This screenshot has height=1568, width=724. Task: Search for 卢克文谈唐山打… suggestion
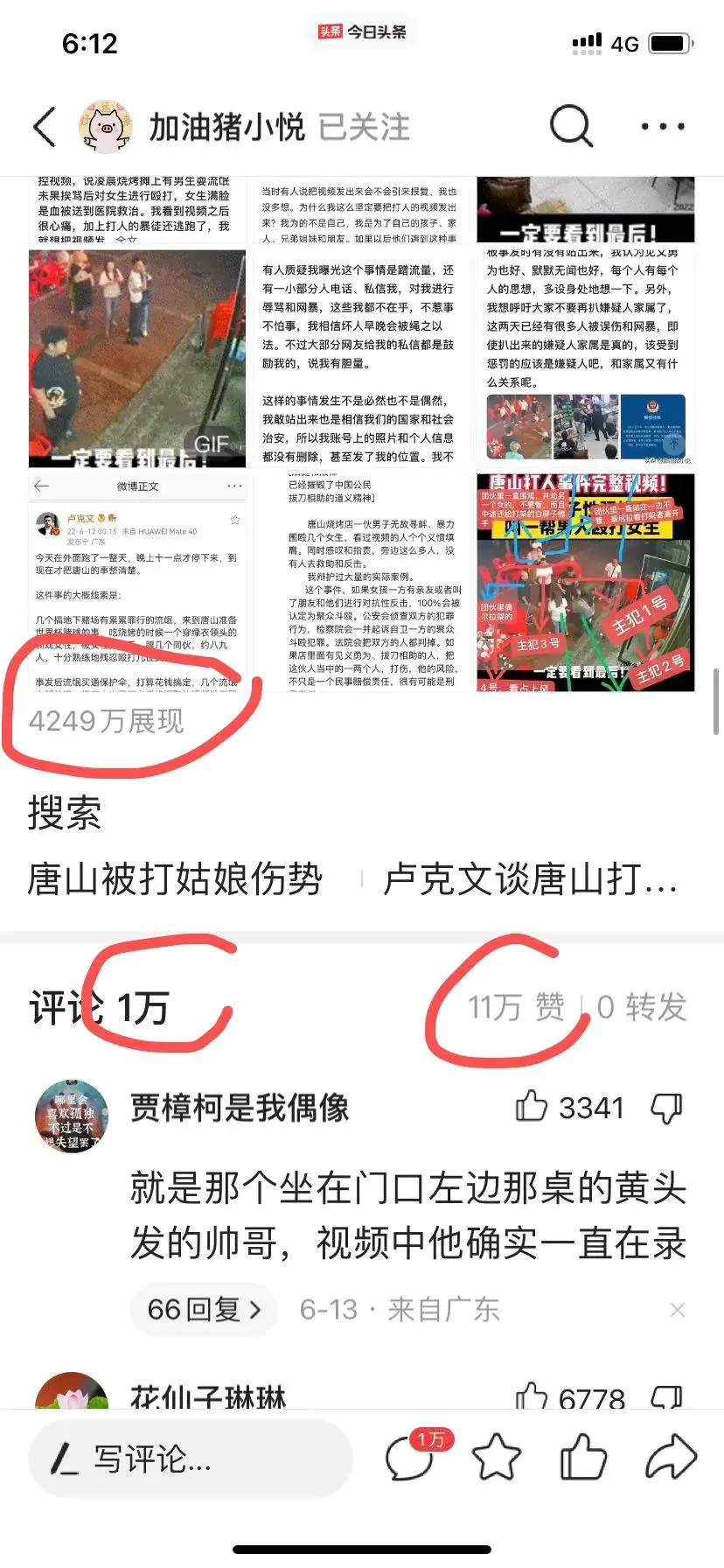[x=530, y=879]
